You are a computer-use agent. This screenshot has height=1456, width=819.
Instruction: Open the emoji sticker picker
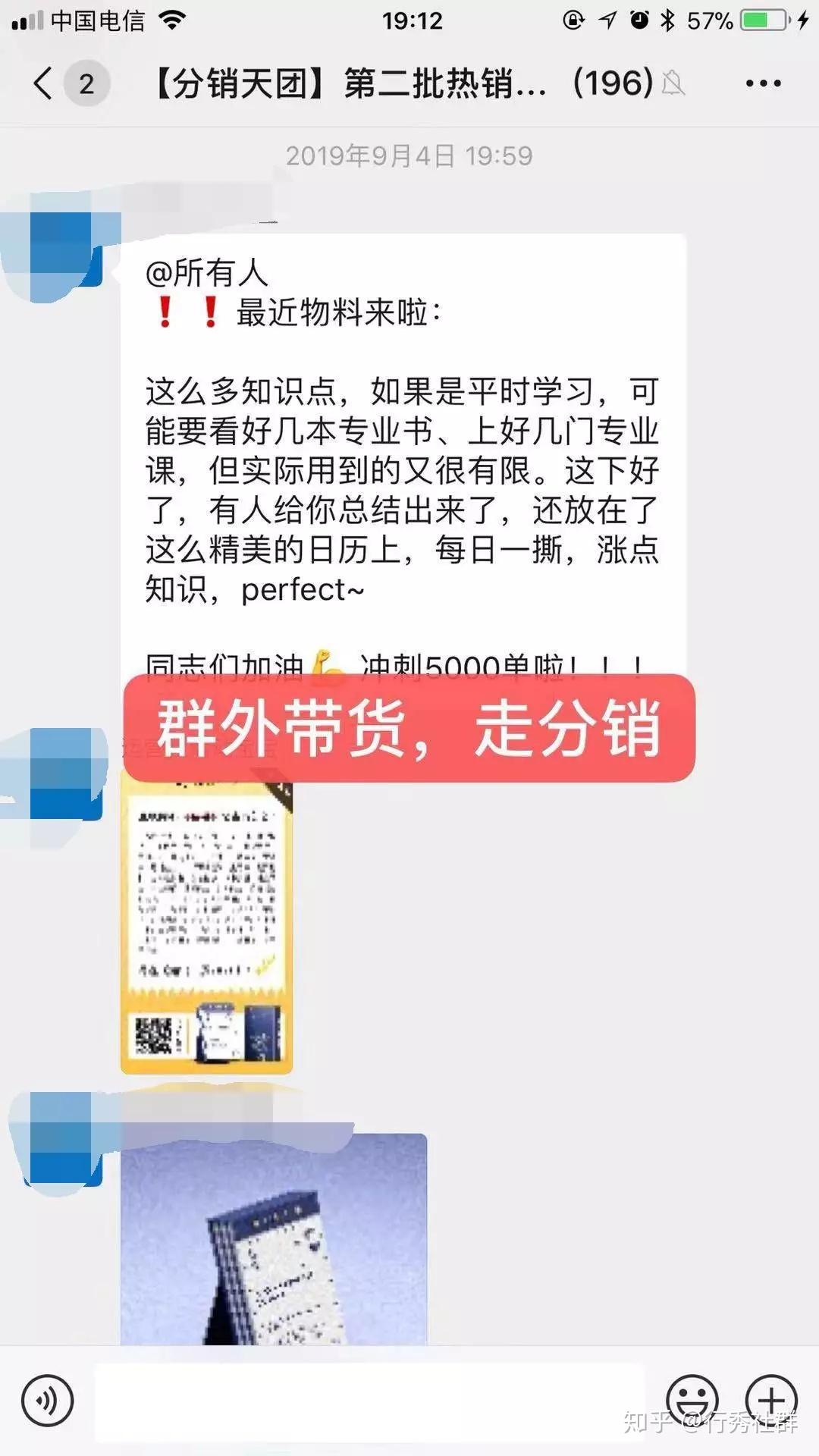tap(692, 1400)
